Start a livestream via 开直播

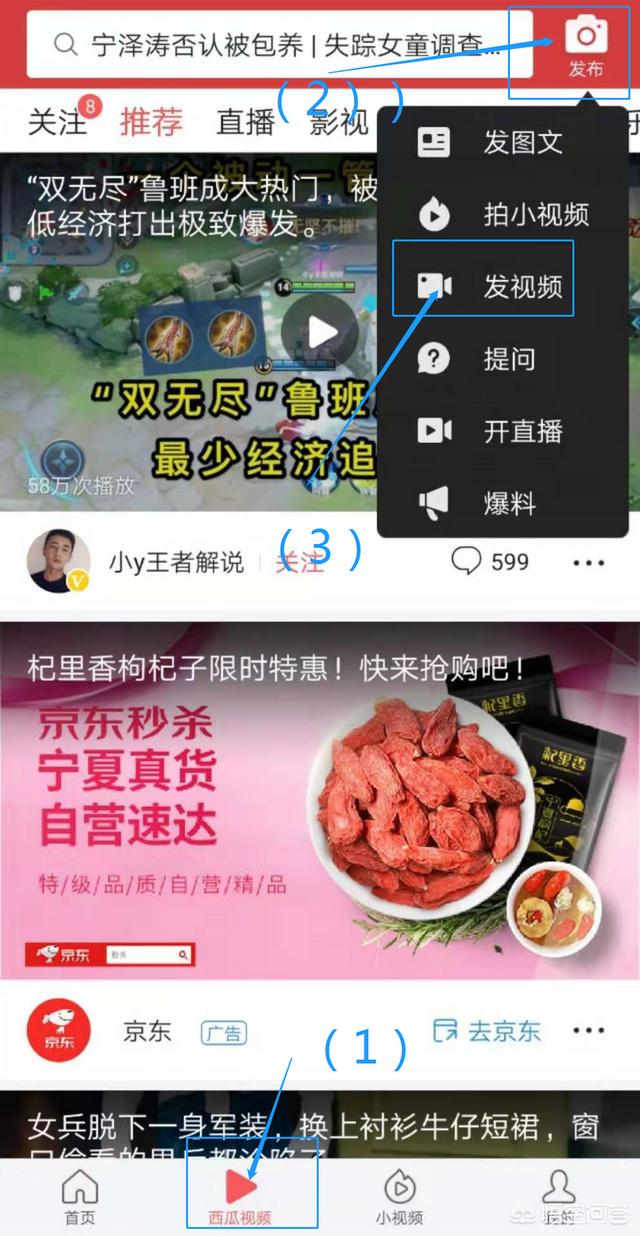pyautogui.click(x=502, y=431)
